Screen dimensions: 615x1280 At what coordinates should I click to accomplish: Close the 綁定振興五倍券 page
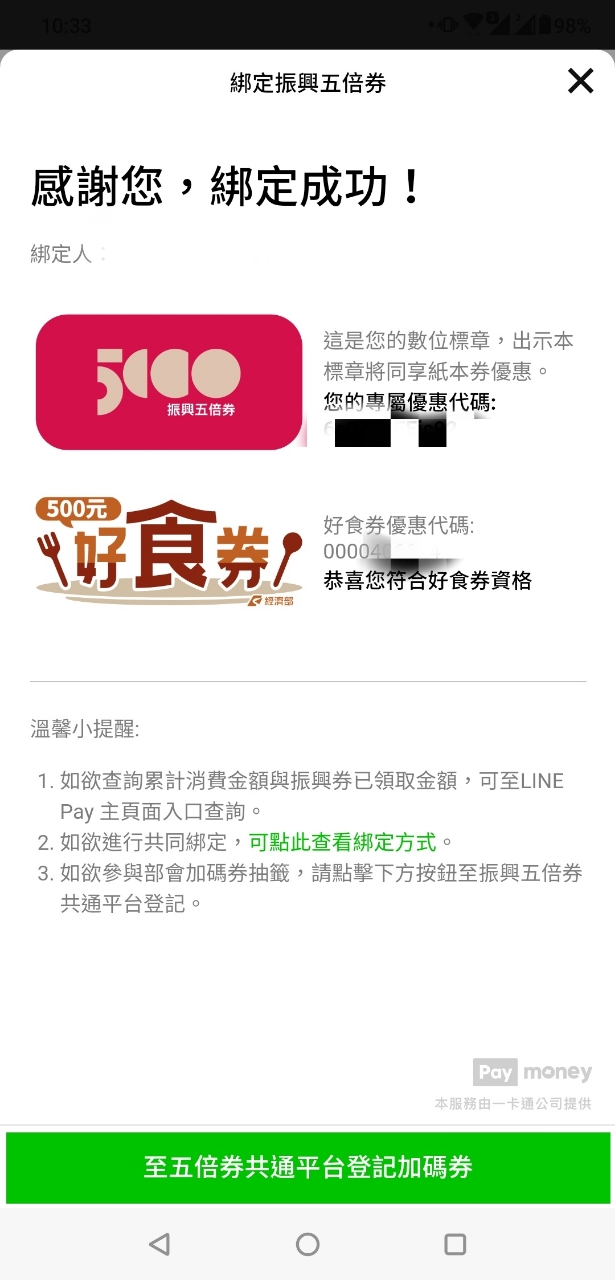click(x=580, y=81)
